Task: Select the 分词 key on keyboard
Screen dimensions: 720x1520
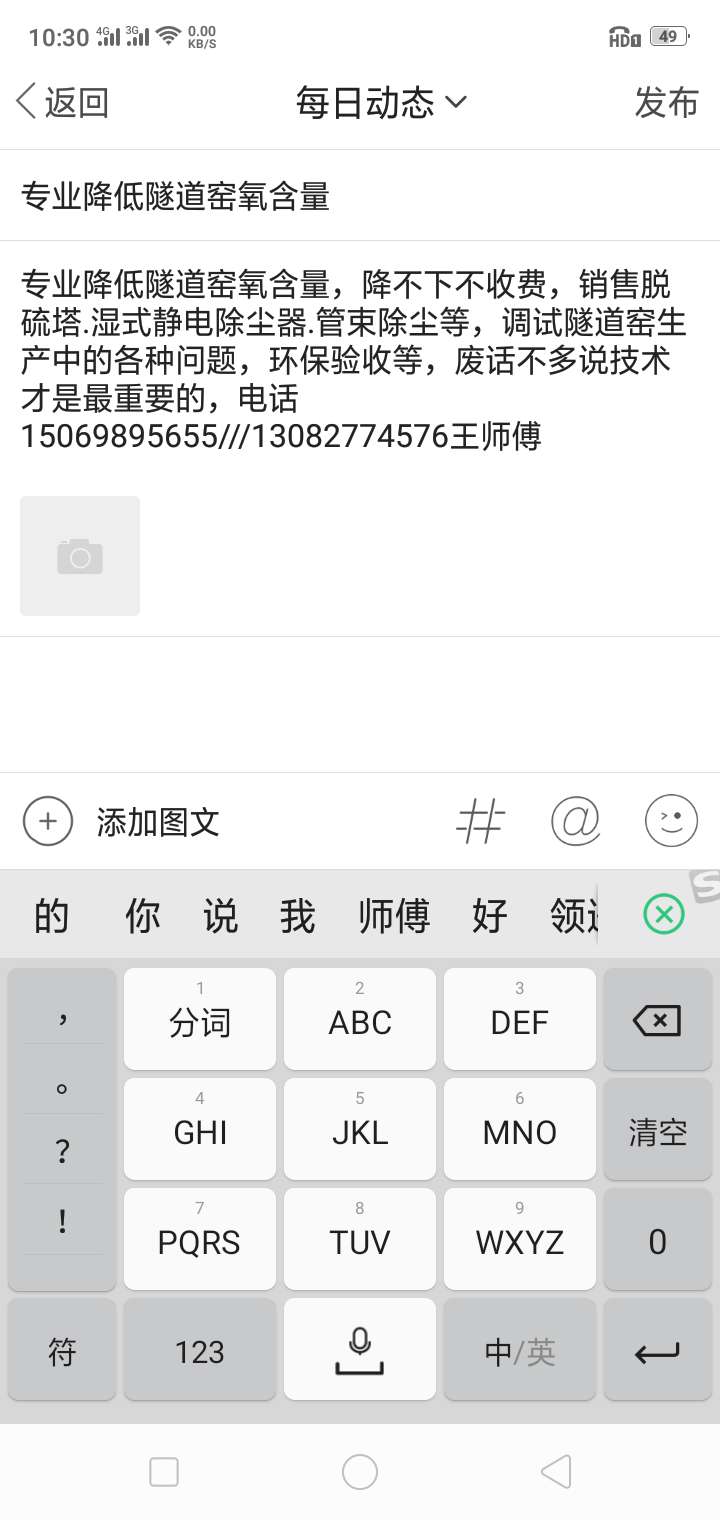Action: click(x=200, y=1021)
